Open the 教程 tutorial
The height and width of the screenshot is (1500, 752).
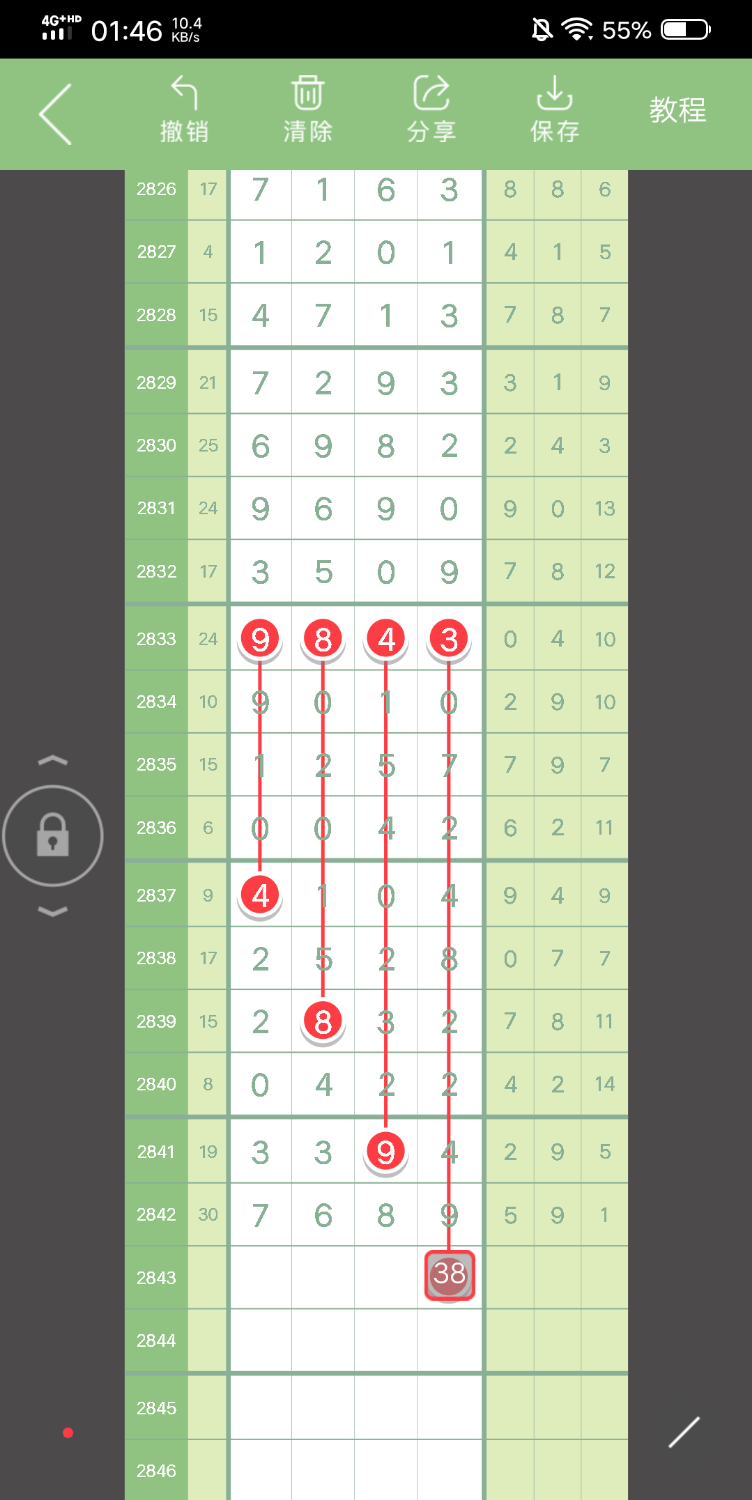678,110
